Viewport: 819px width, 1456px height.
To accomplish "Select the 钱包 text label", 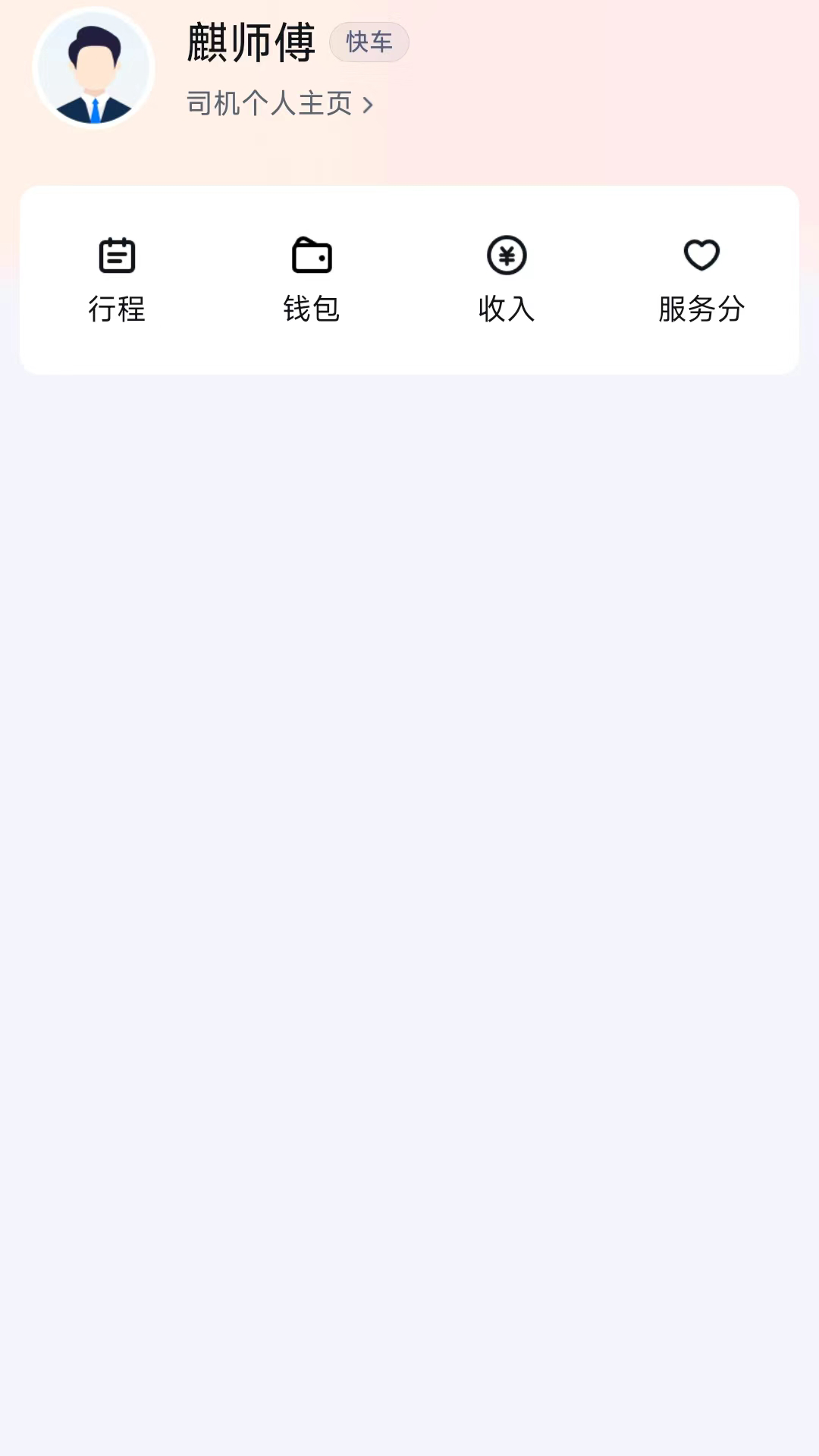I will (311, 309).
